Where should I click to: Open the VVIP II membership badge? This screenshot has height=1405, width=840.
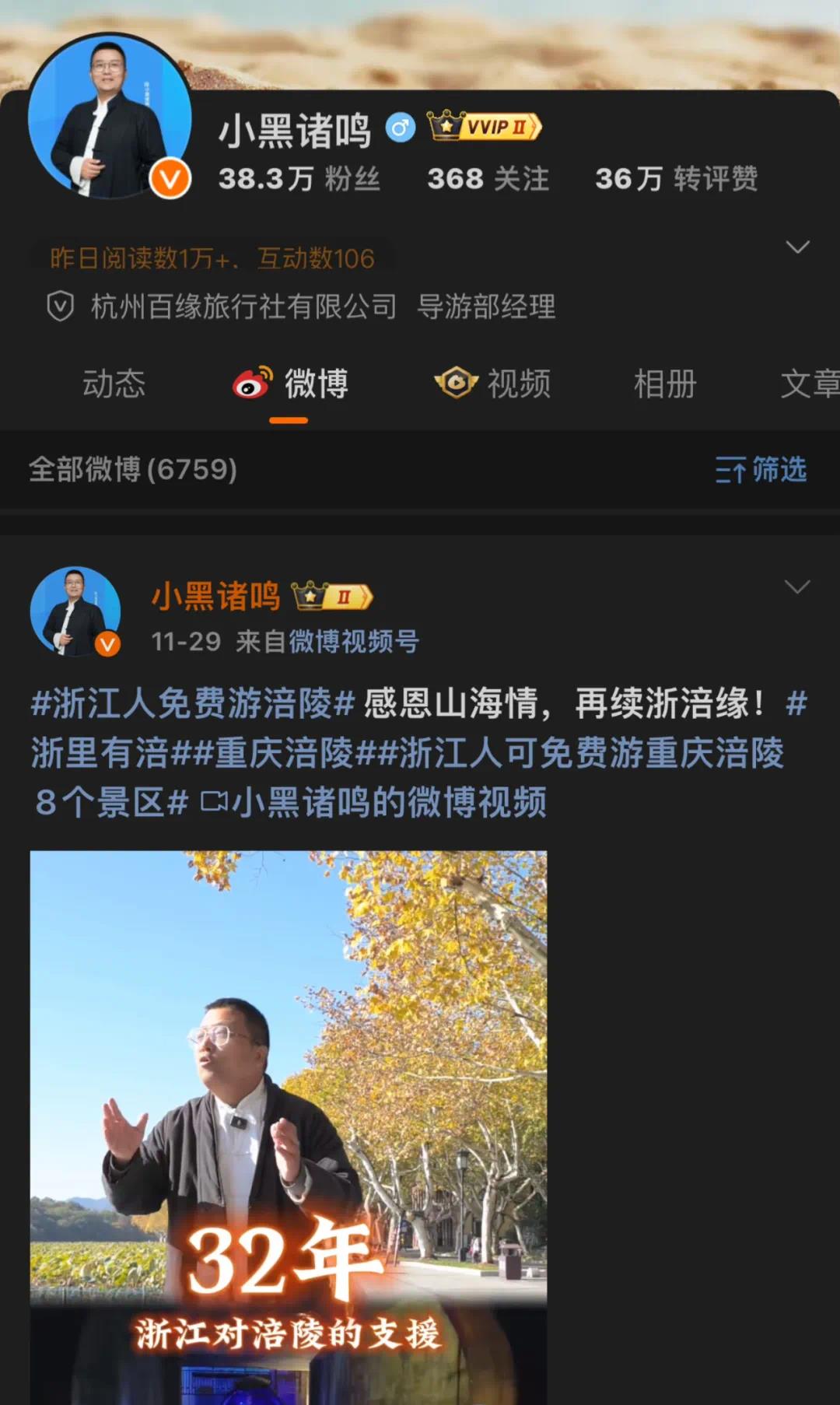pyautogui.click(x=486, y=128)
